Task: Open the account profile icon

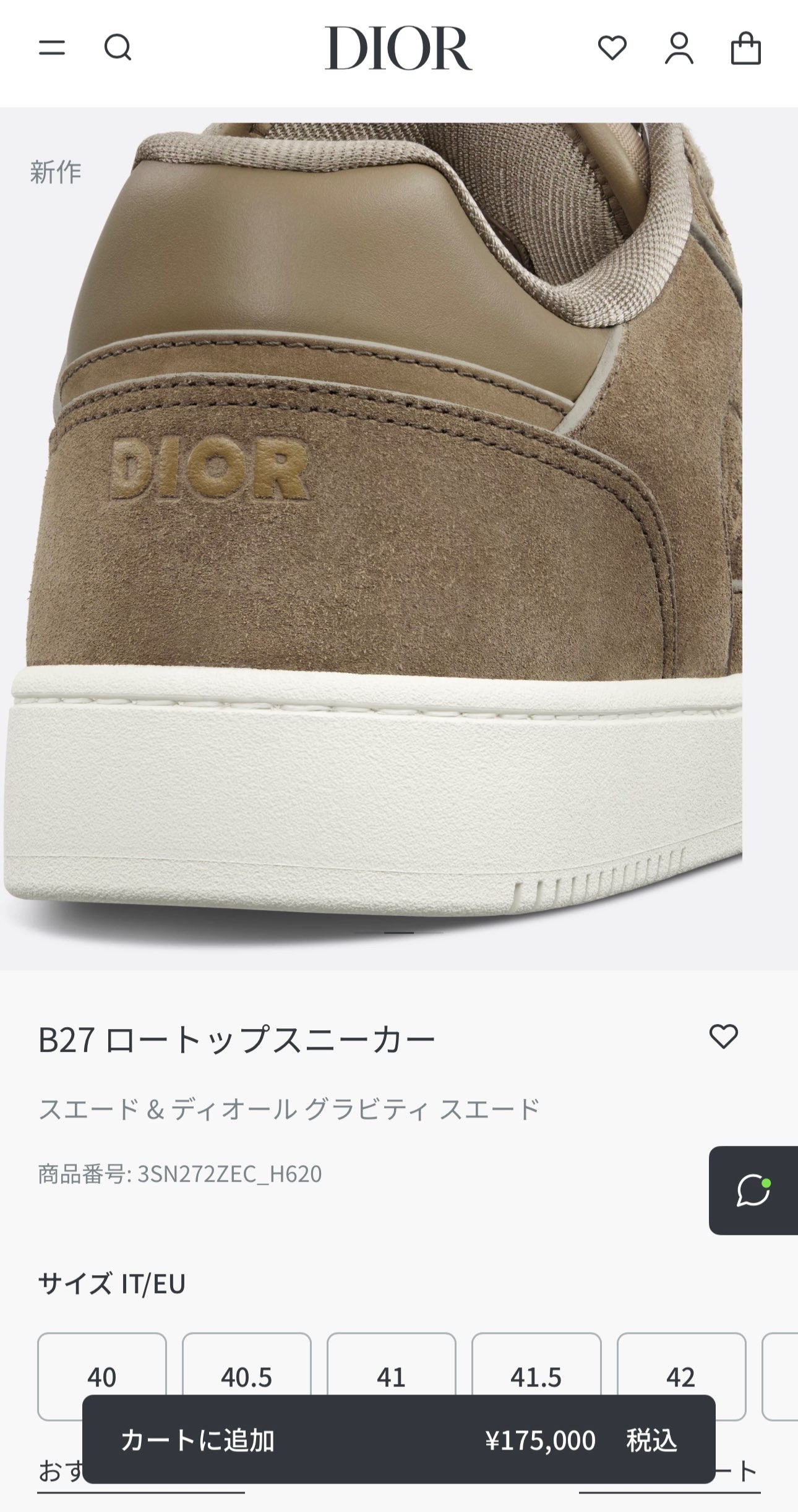Action: pyautogui.click(x=679, y=48)
